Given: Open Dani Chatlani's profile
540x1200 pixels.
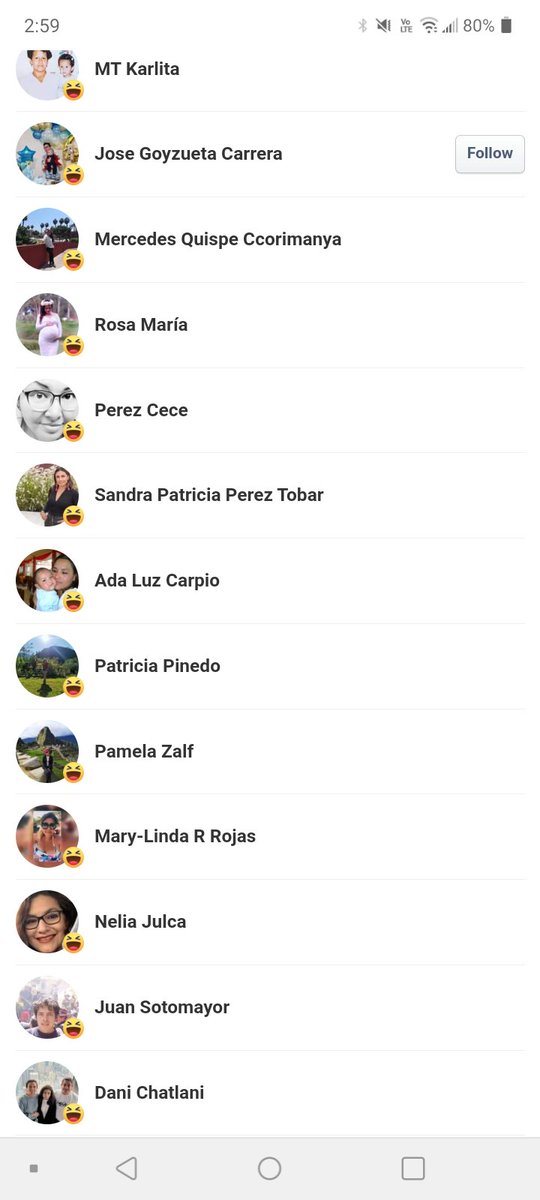Looking at the screenshot, I should (270, 1093).
